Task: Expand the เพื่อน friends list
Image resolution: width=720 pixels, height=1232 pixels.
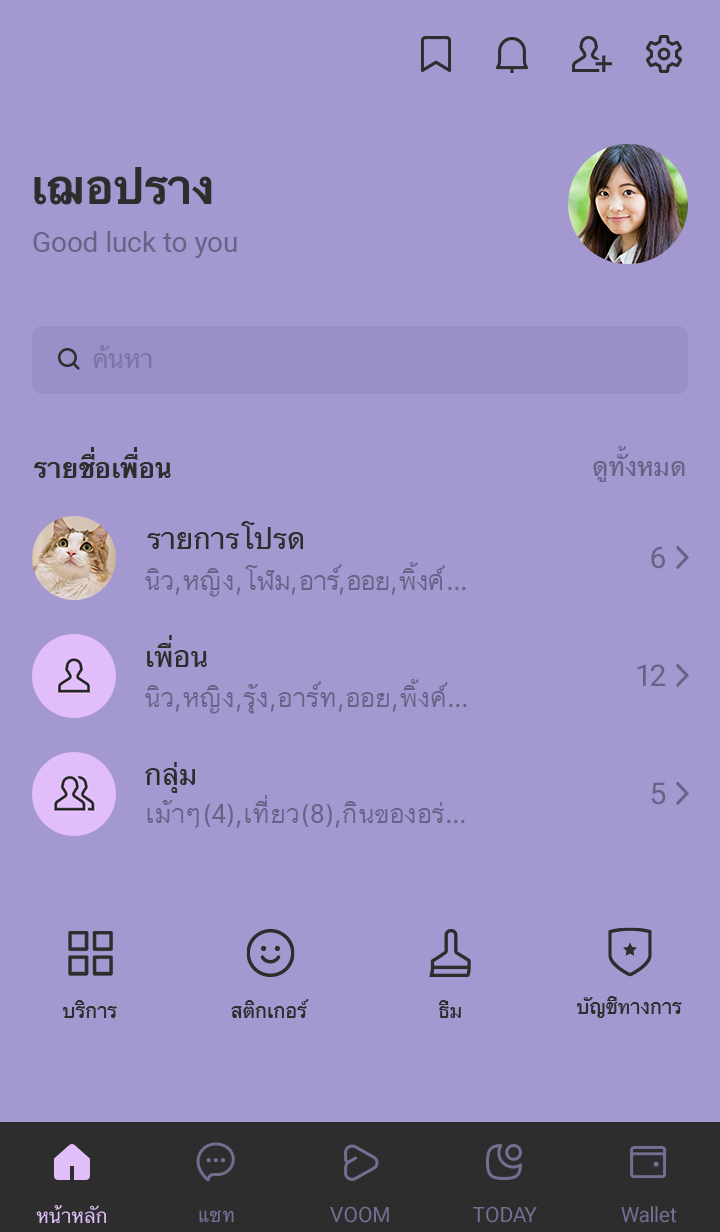Action: click(x=360, y=676)
